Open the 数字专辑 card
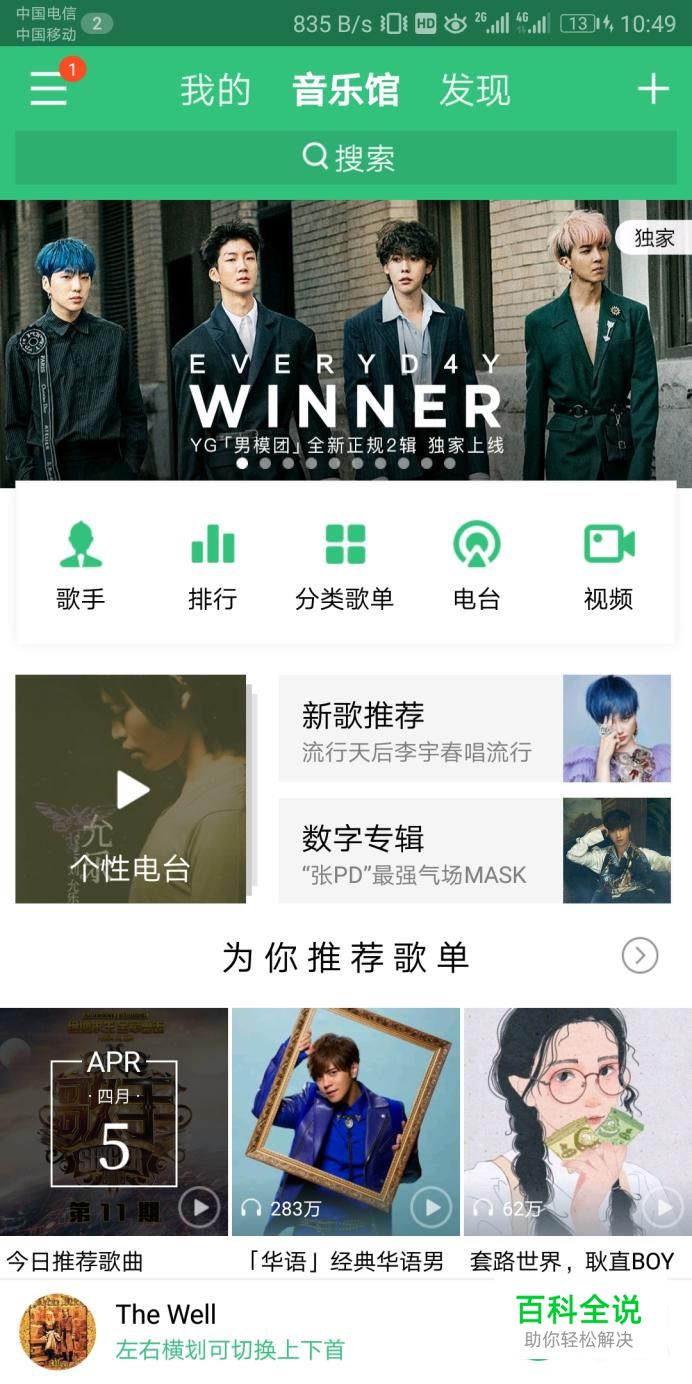Screen dimensions: 692x1384 point(474,850)
